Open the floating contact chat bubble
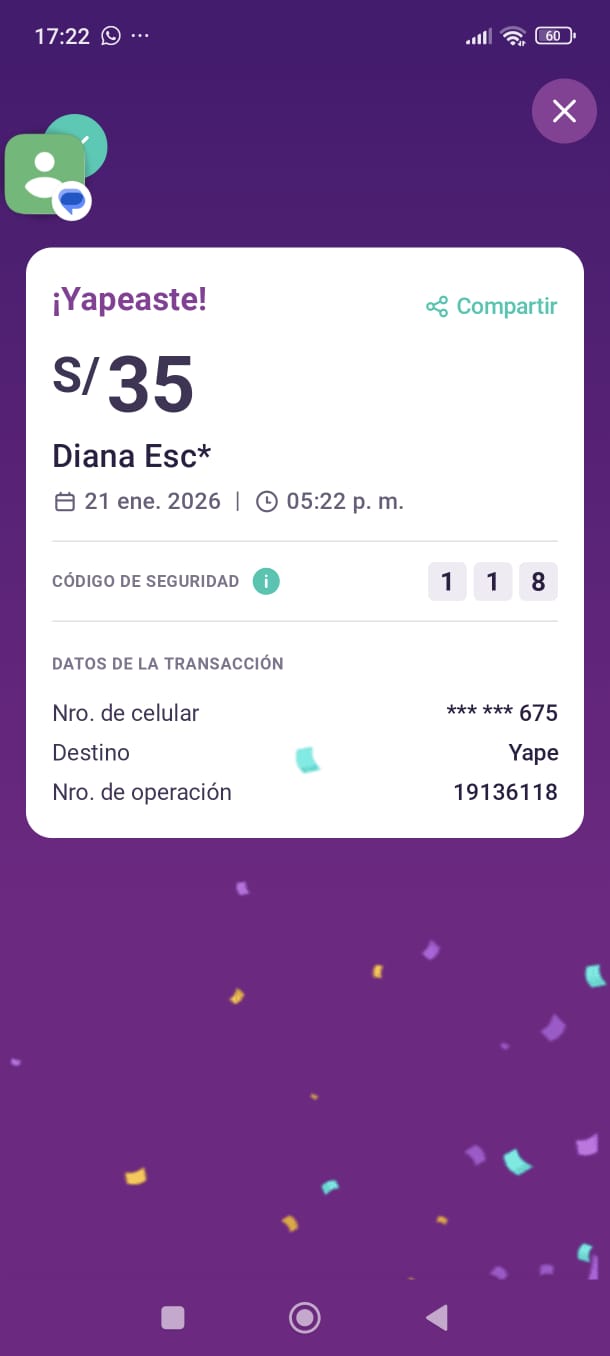The width and height of the screenshot is (610, 1356). 47,173
